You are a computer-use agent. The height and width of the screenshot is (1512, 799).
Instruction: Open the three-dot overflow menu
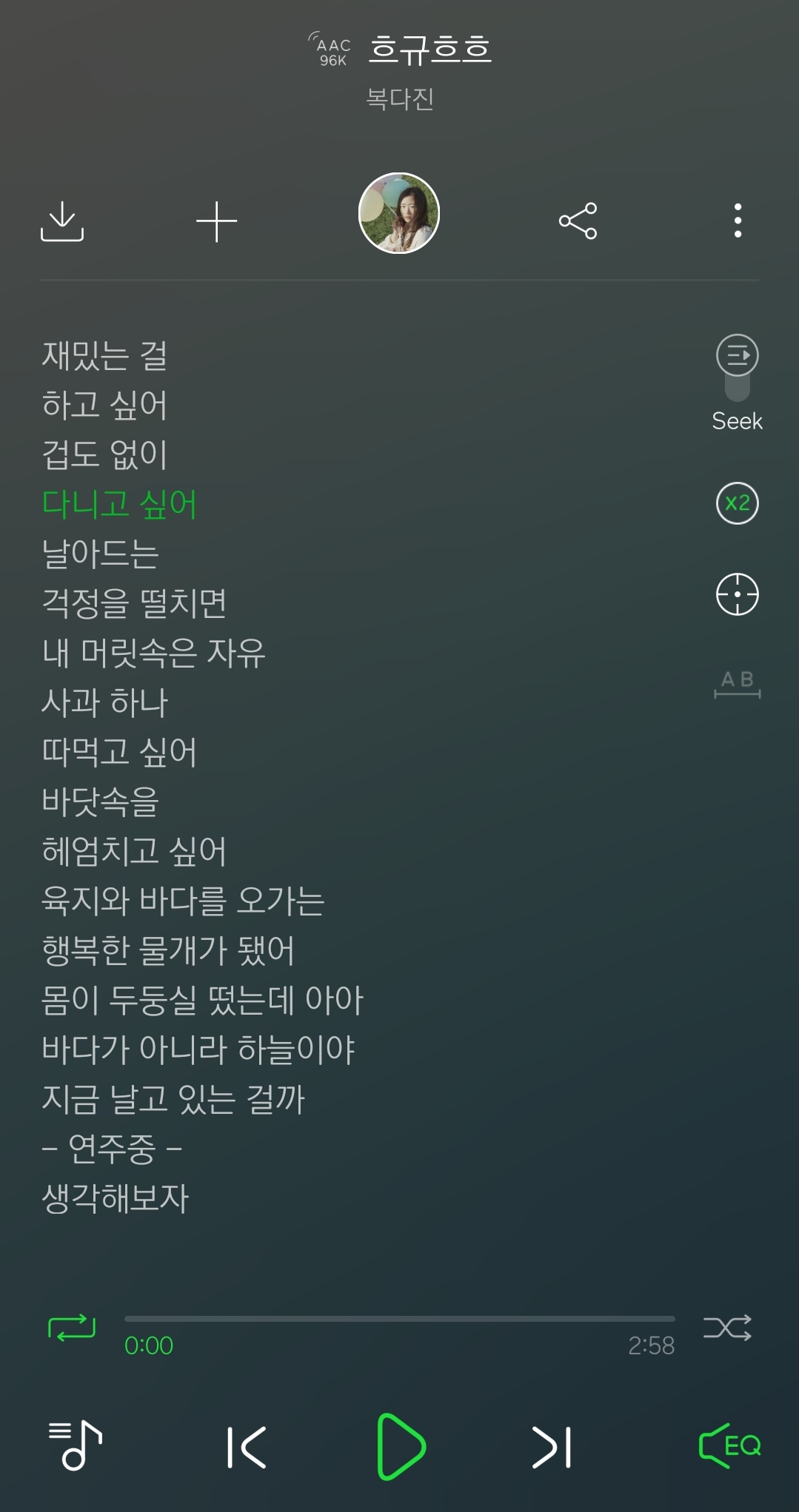(738, 221)
